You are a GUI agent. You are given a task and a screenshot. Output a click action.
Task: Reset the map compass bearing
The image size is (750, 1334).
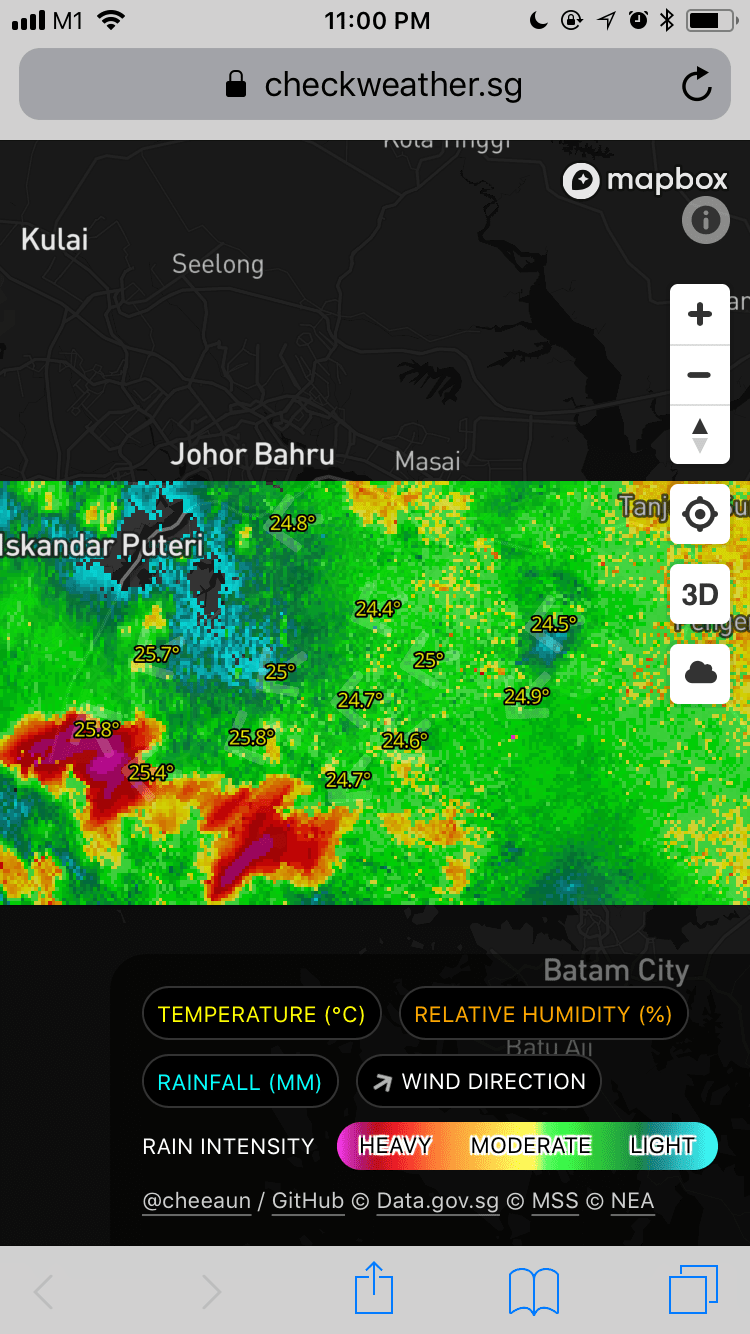coord(699,435)
